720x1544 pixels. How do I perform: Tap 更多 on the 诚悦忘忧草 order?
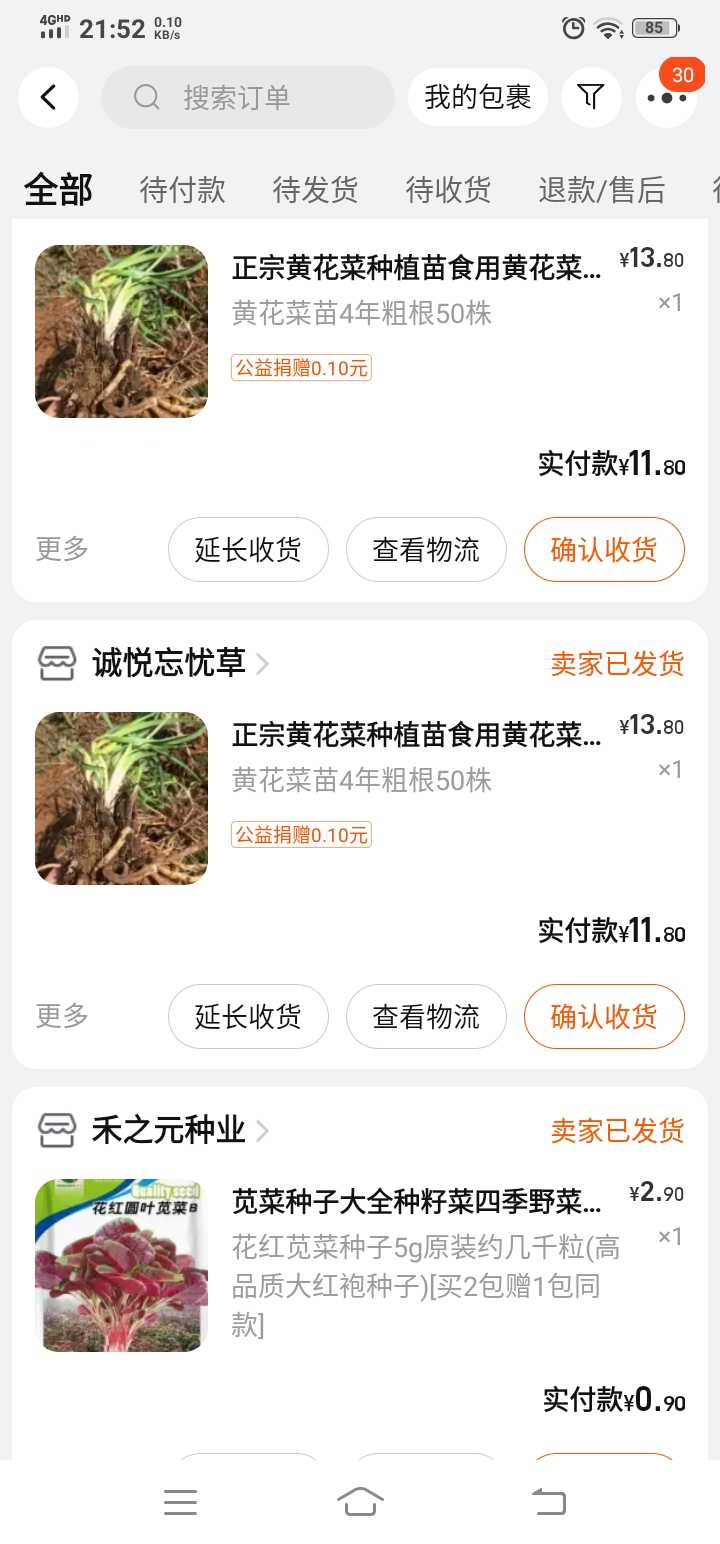pyautogui.click(x=62, y=1016)
